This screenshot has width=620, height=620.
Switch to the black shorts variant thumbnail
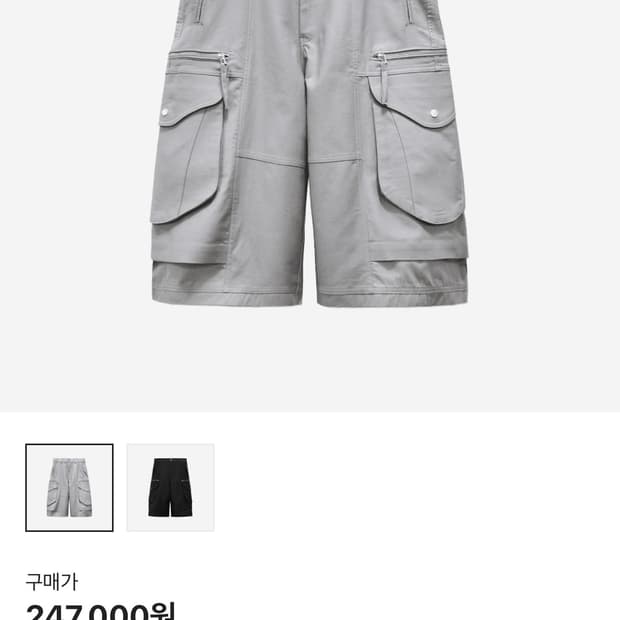click(x=170, y=487)
